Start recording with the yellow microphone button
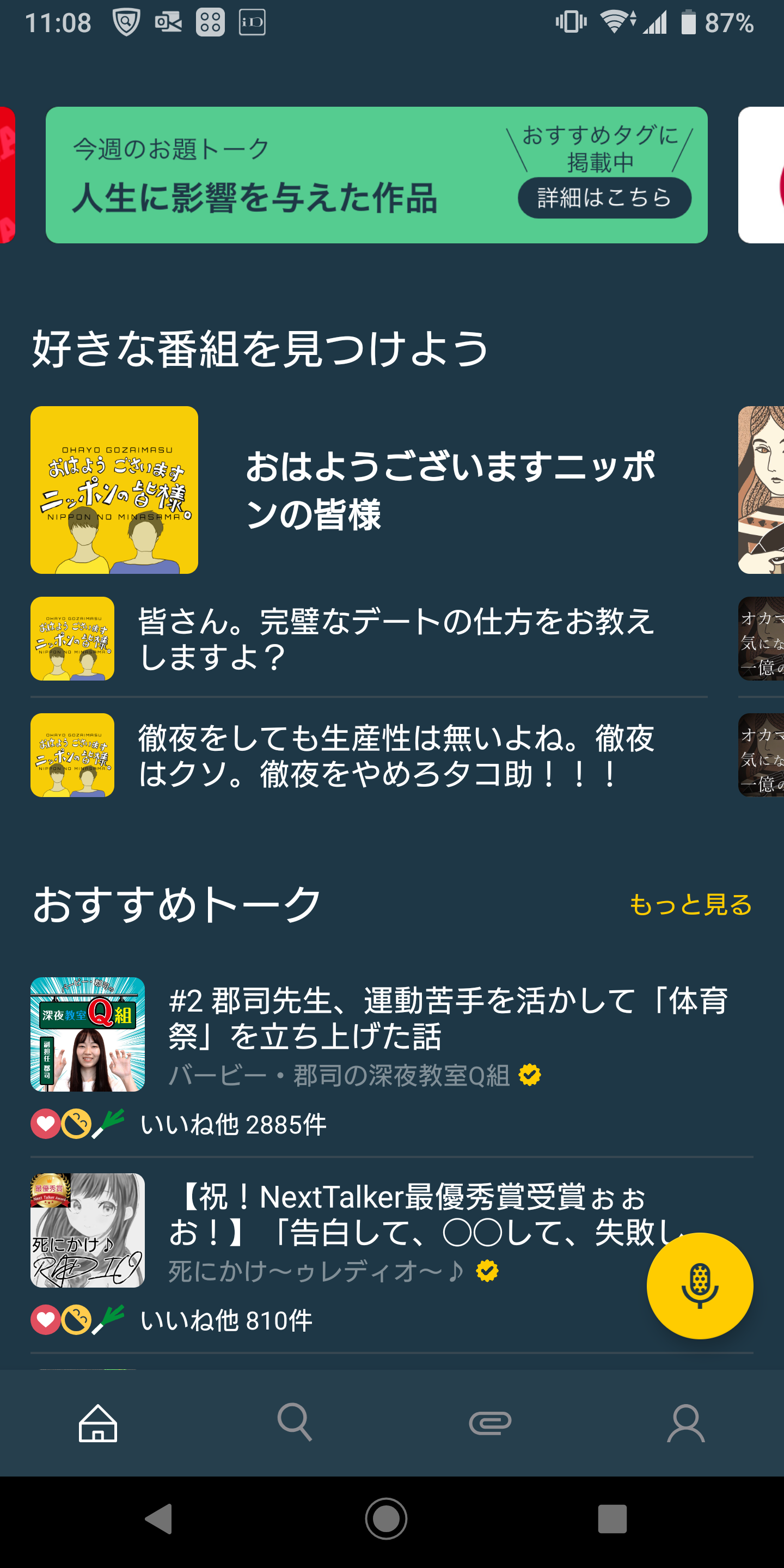The width and height of the screenshot is (784, 1568). [700, 1285]
